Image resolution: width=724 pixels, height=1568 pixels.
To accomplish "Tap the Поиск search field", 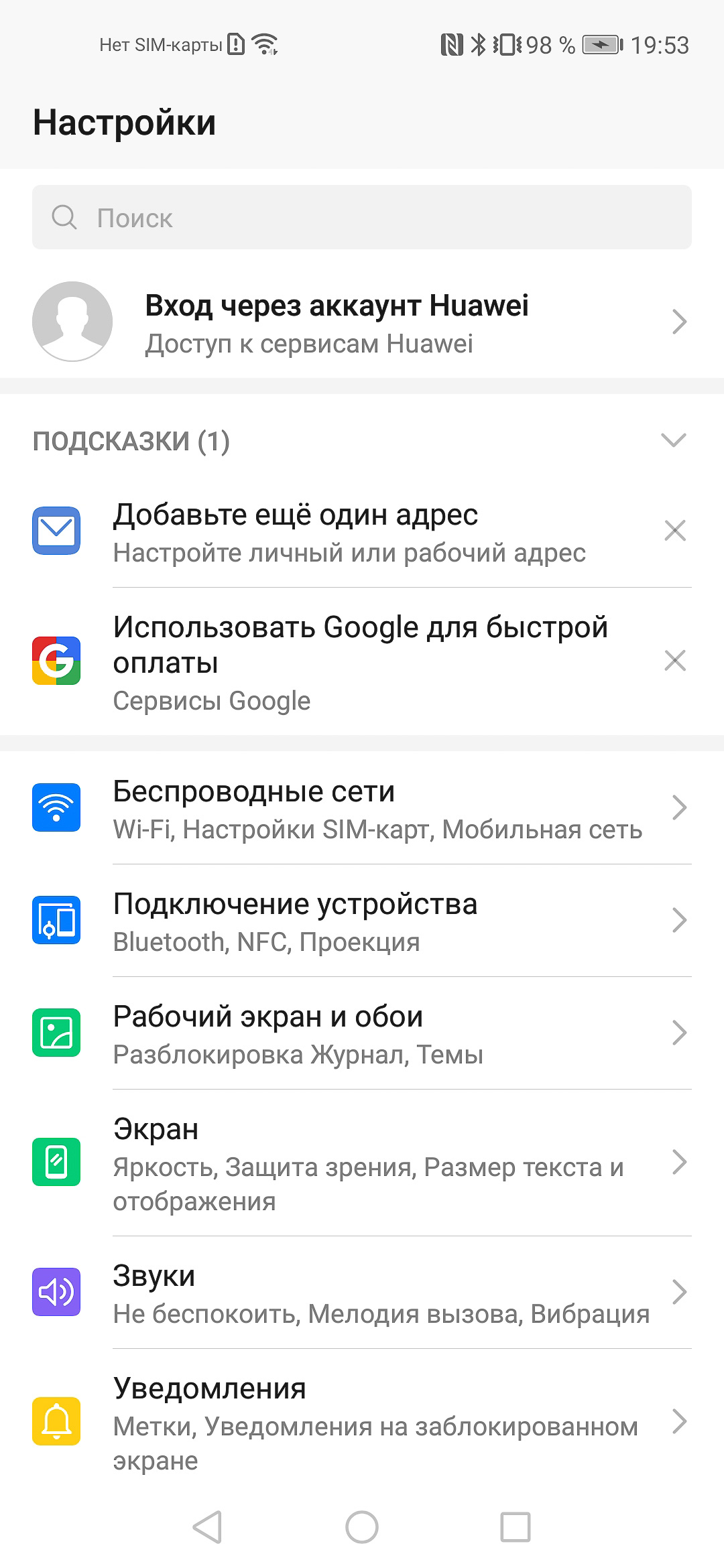I will [362, 217].
